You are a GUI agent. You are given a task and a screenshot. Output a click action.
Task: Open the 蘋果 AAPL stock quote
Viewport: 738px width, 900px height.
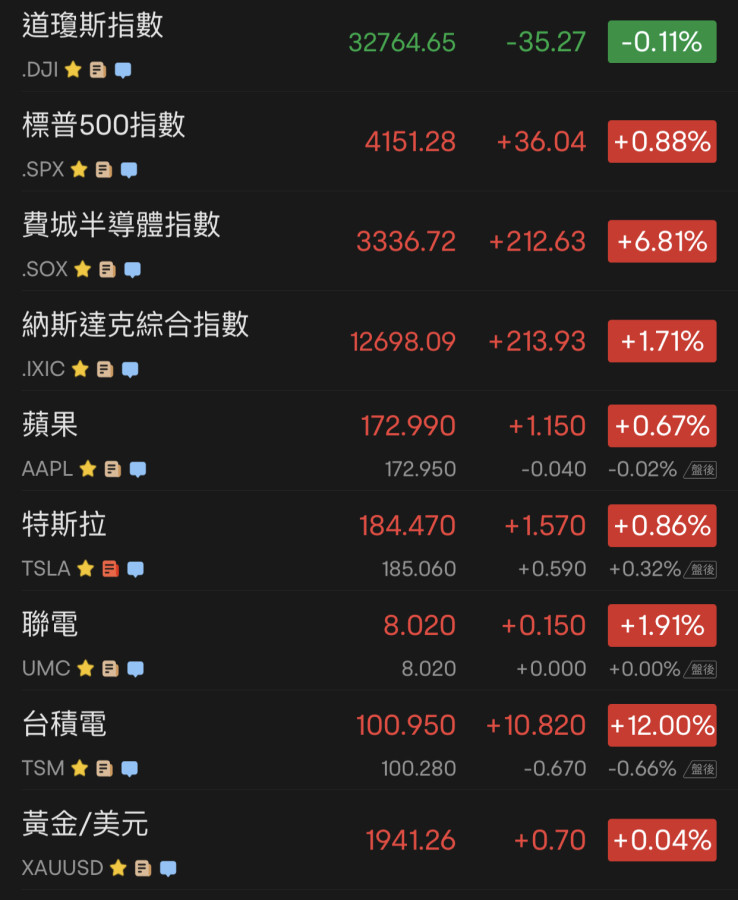pos(50,426)
